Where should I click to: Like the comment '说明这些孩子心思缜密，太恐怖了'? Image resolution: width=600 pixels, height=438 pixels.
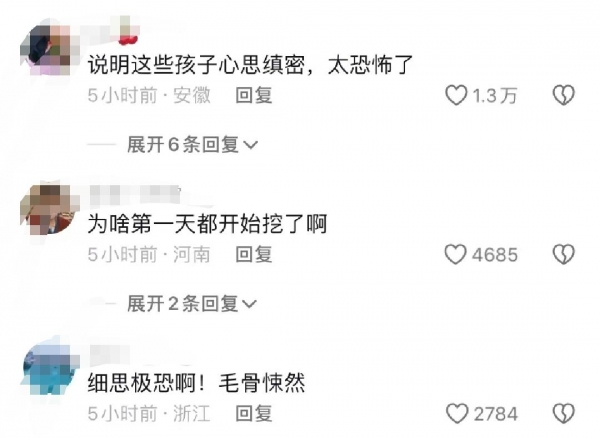[x=456, y=96]
